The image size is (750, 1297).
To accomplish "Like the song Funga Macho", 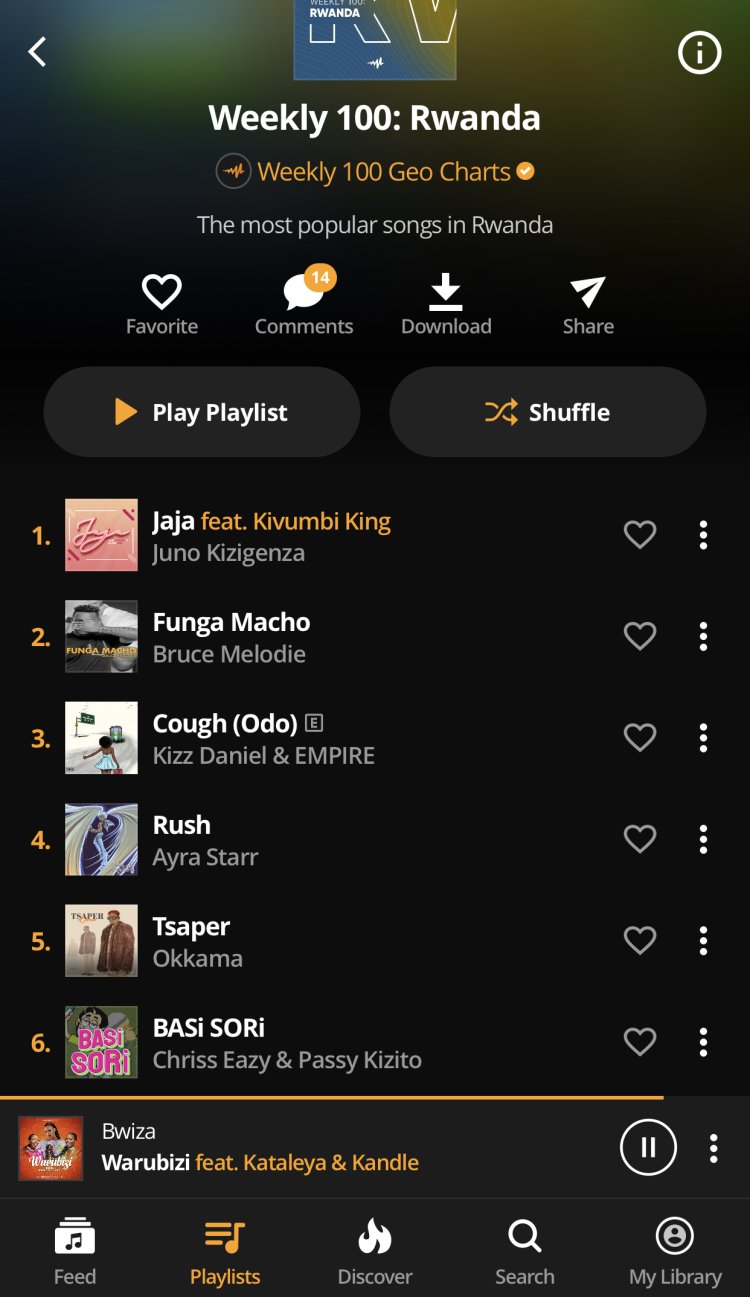I will tap(640, 636).
